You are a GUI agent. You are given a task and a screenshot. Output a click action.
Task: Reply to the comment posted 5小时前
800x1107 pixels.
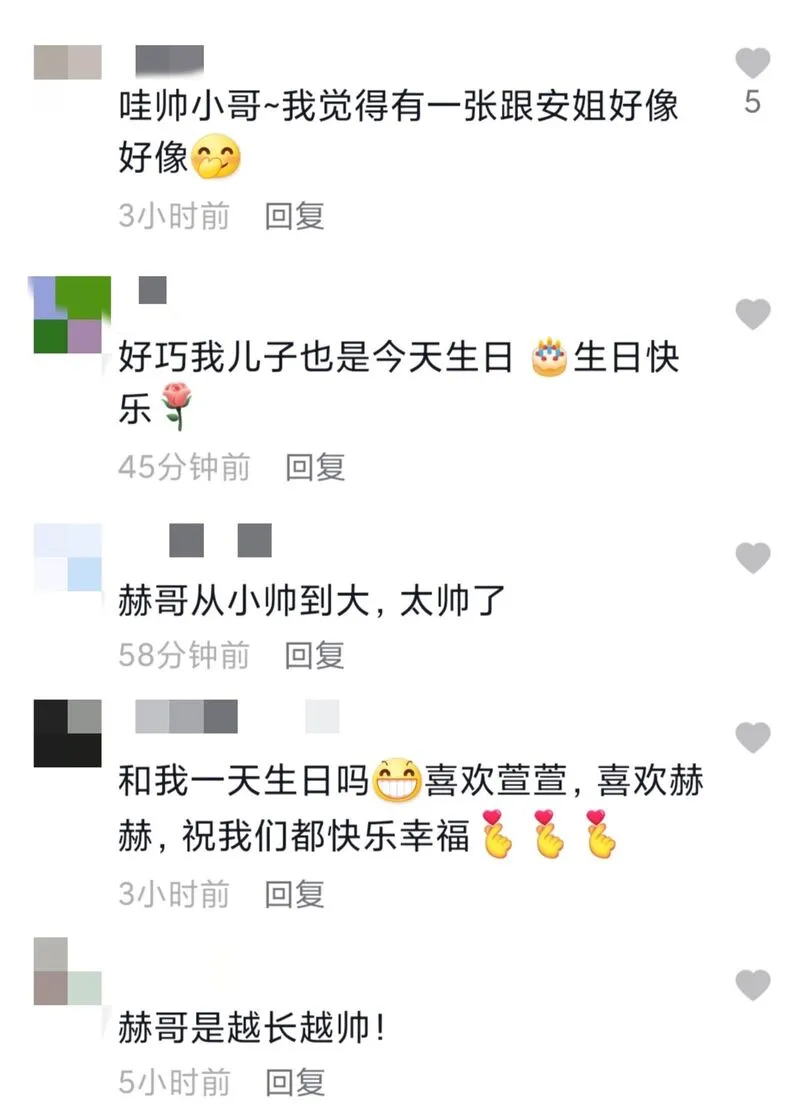[295, 1081]
